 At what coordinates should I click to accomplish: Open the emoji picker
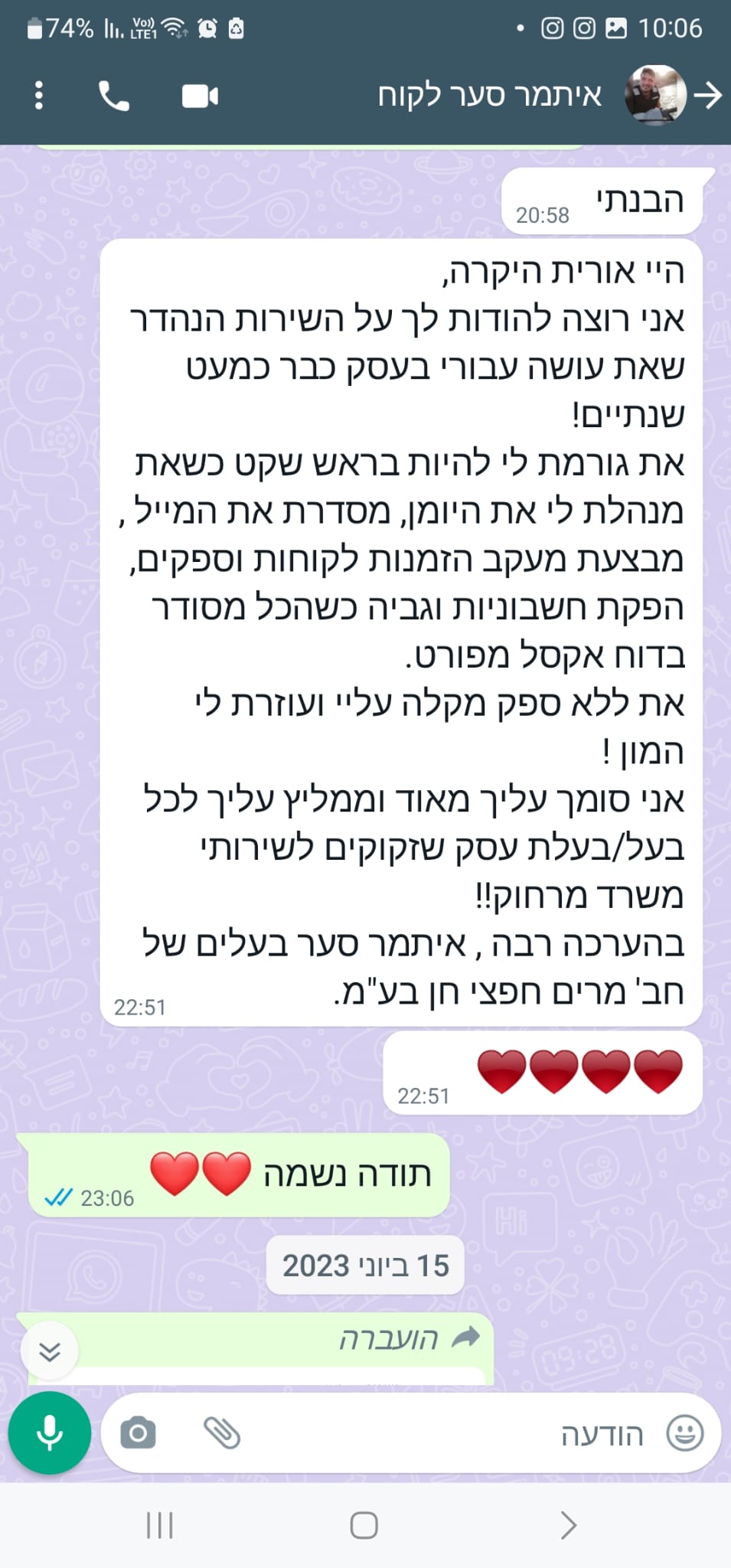click(684, 1432)
